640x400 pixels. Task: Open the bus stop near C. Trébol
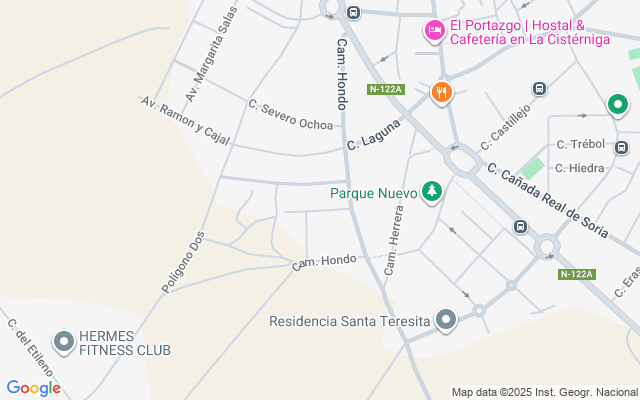(622, 148)
